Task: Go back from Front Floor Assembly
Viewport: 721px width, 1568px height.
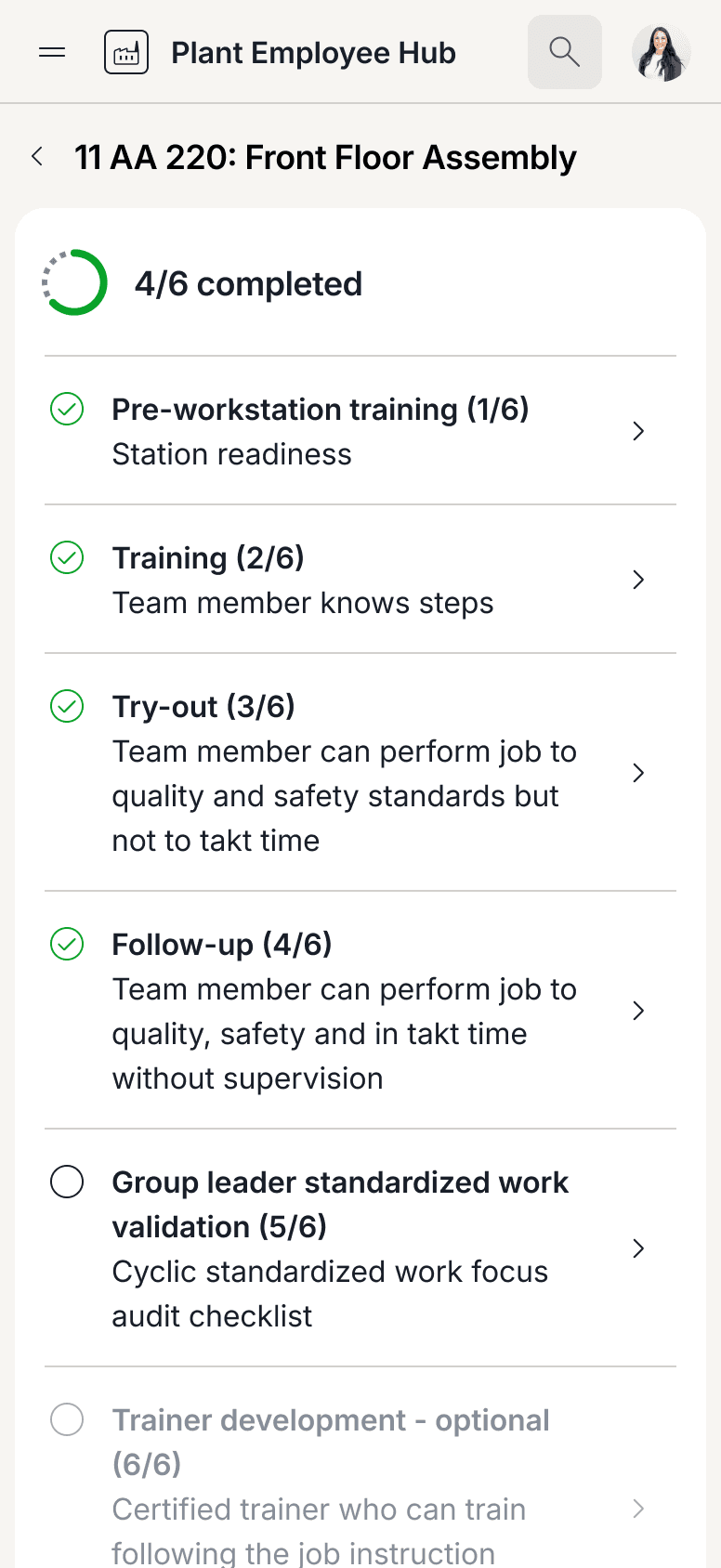Action: click(x=37, y=156)
